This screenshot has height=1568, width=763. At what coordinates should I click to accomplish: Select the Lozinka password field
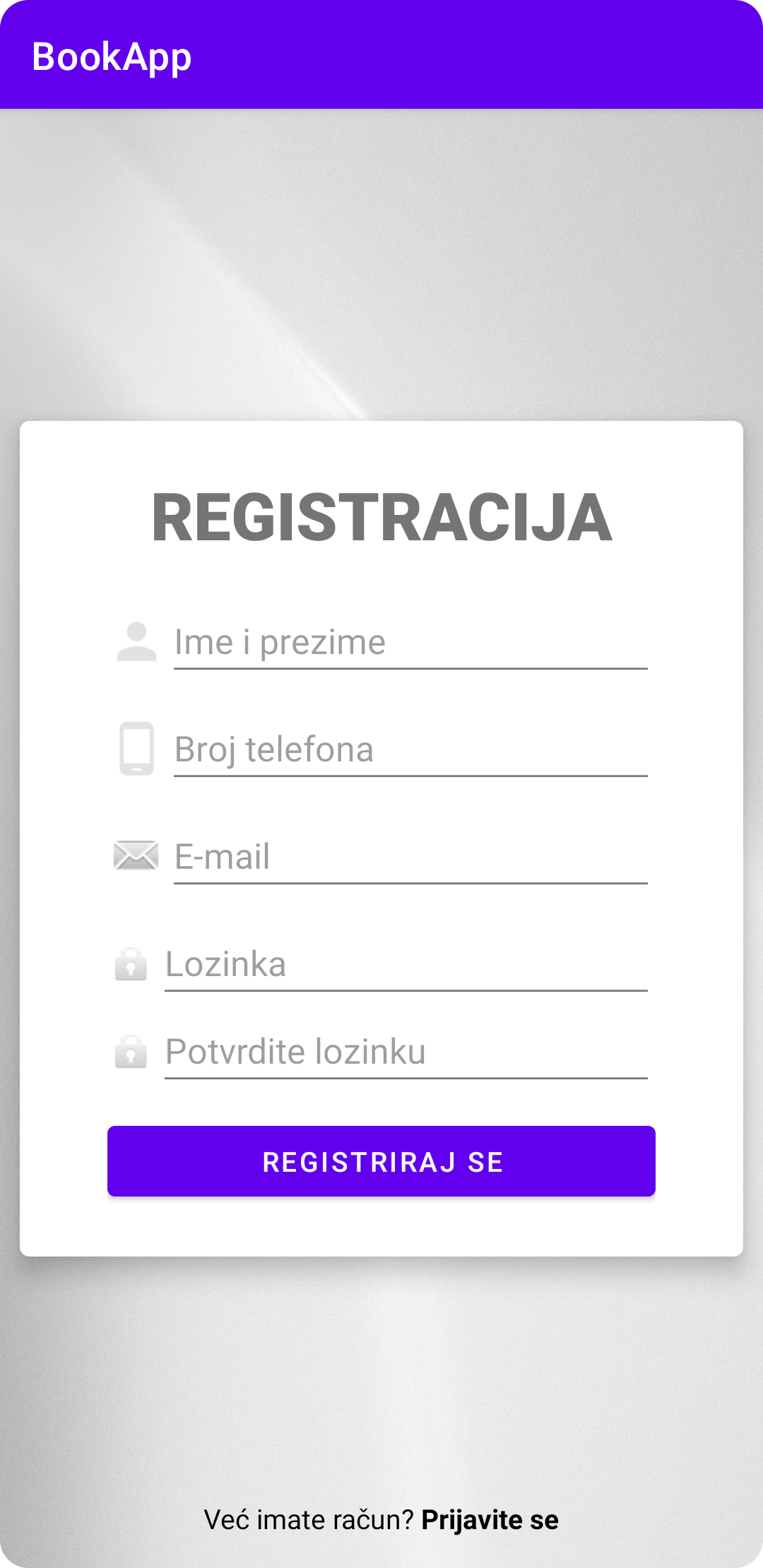[406, 963]
